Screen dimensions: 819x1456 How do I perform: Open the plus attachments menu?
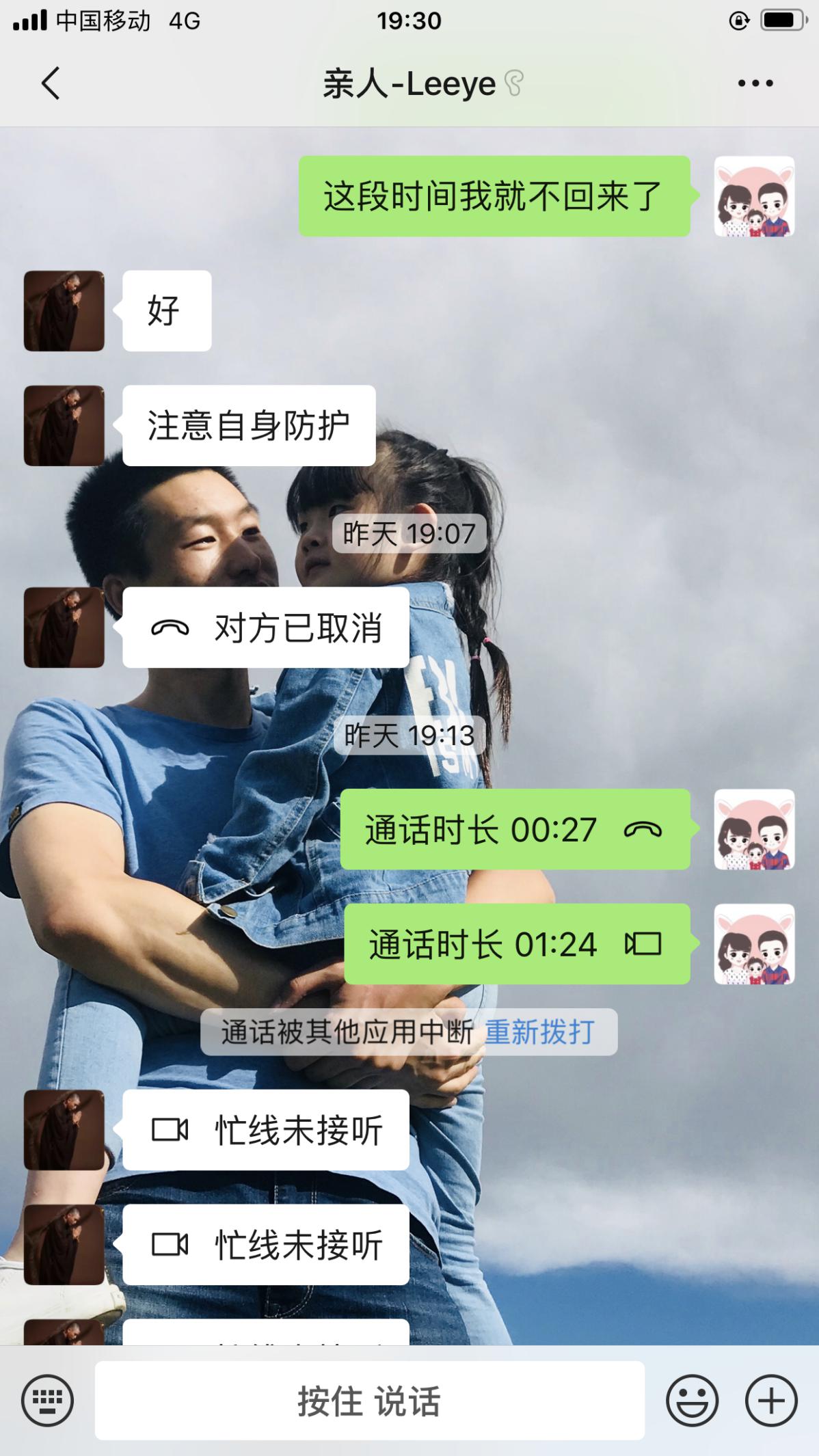coord(771,1401)
